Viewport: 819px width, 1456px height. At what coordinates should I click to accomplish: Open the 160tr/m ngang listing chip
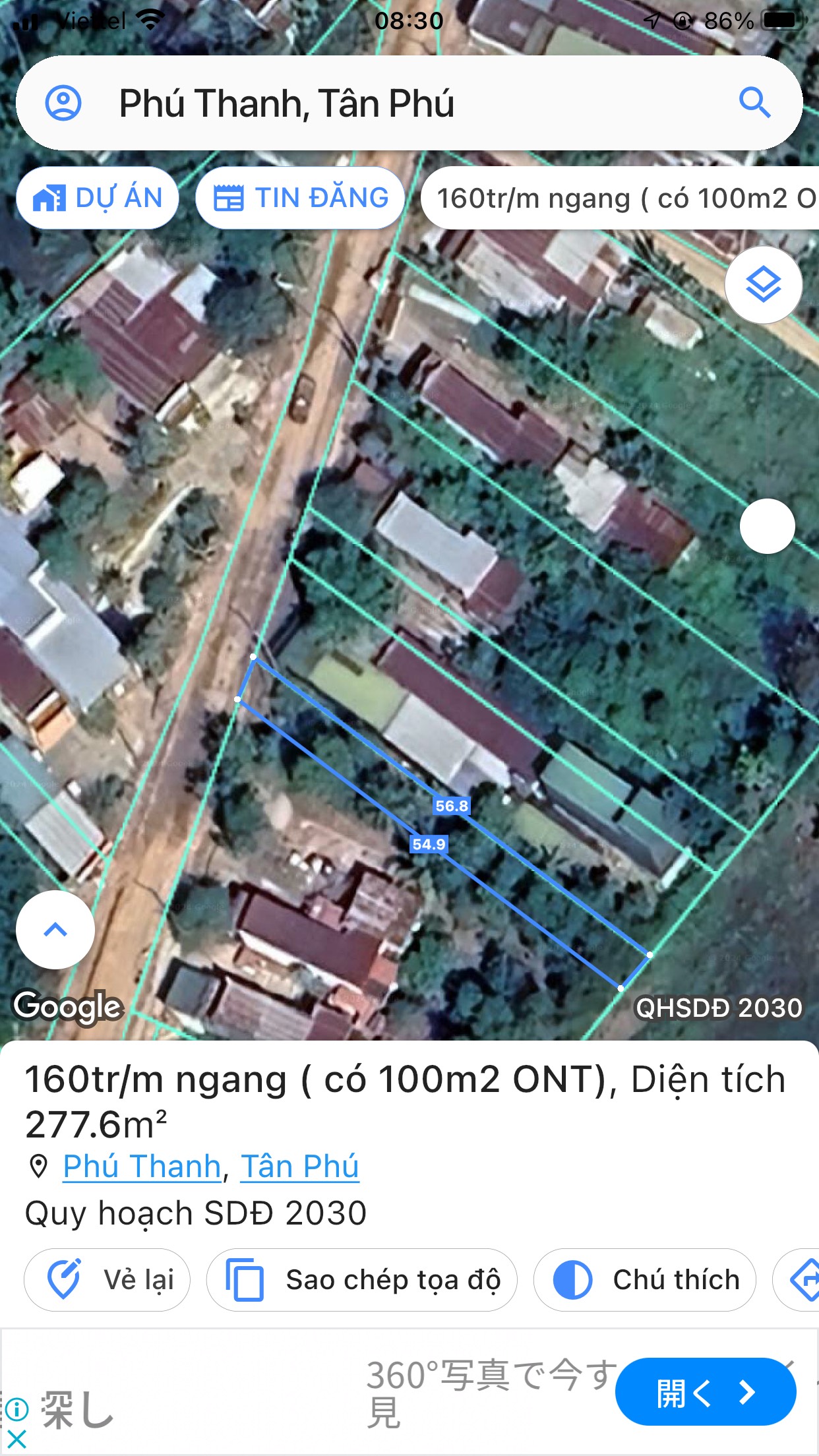(x=620, y=198)
